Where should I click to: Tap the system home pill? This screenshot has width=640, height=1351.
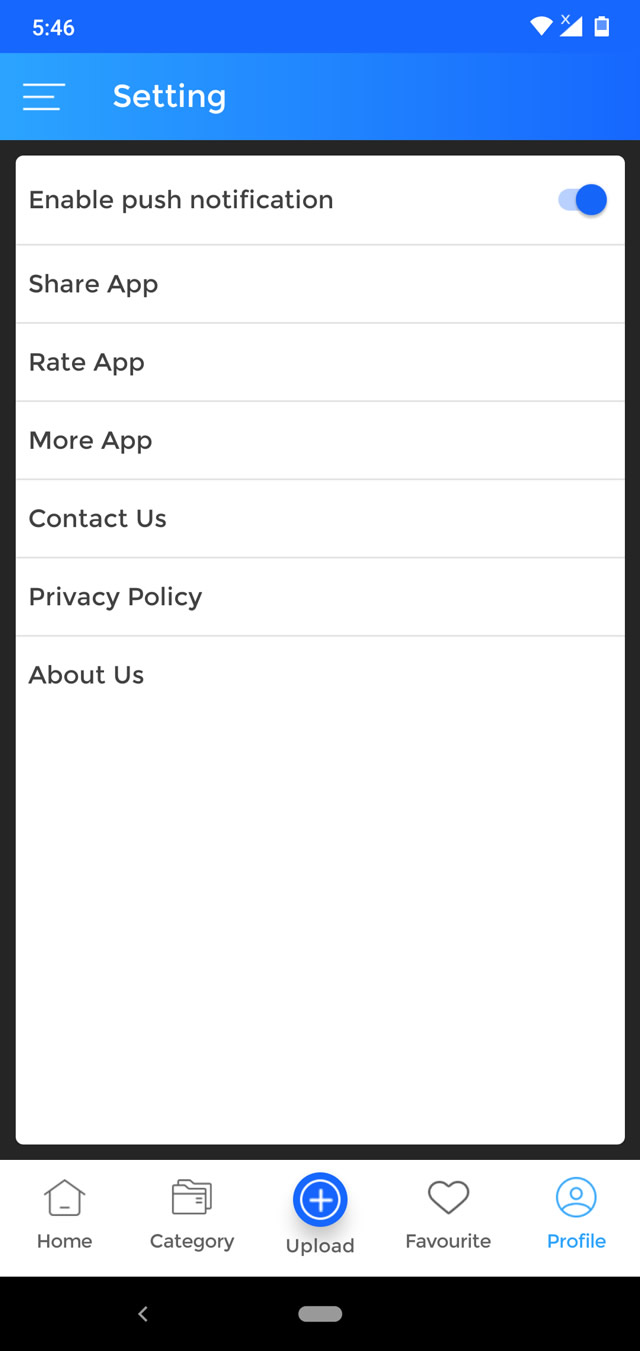tap(320, 1314)
